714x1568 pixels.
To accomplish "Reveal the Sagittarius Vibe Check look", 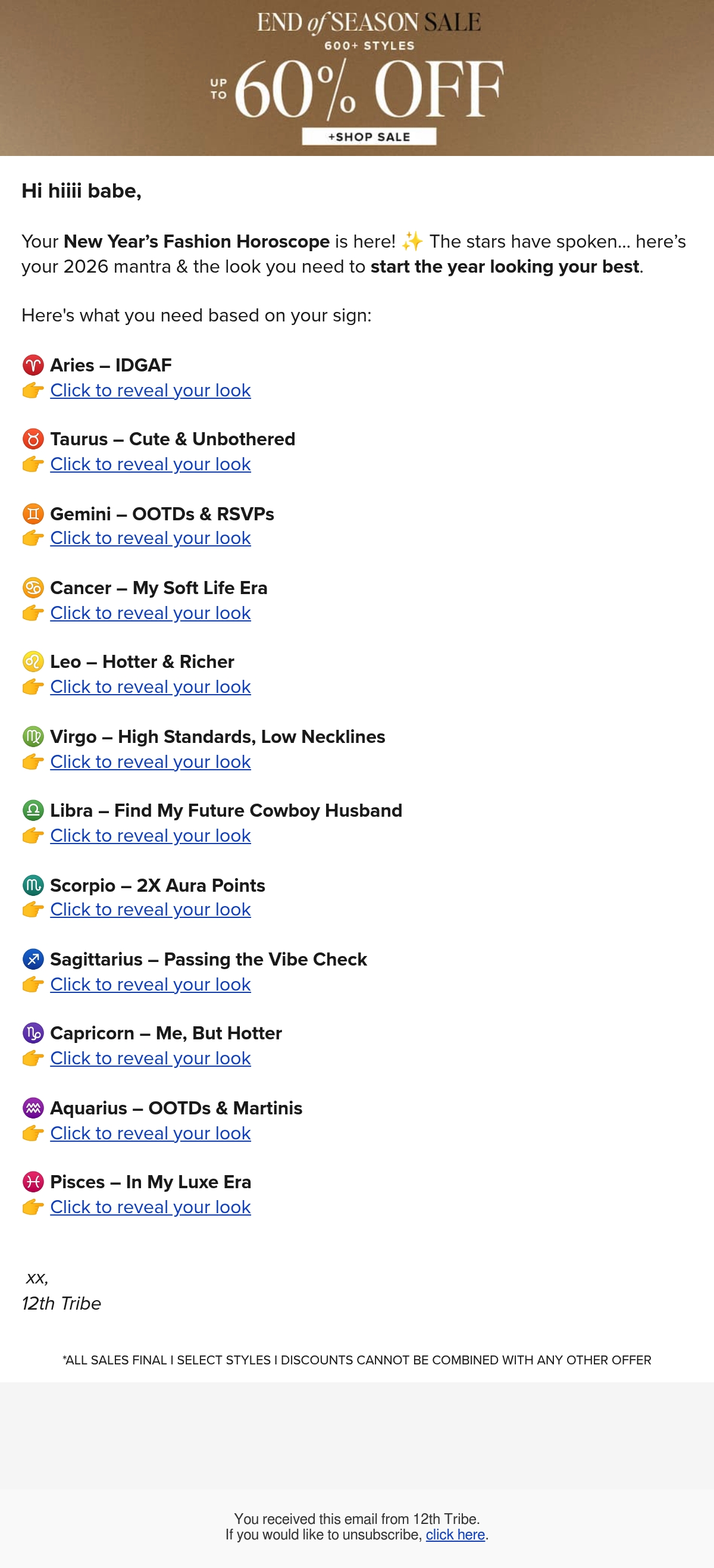I will (150, 984).
